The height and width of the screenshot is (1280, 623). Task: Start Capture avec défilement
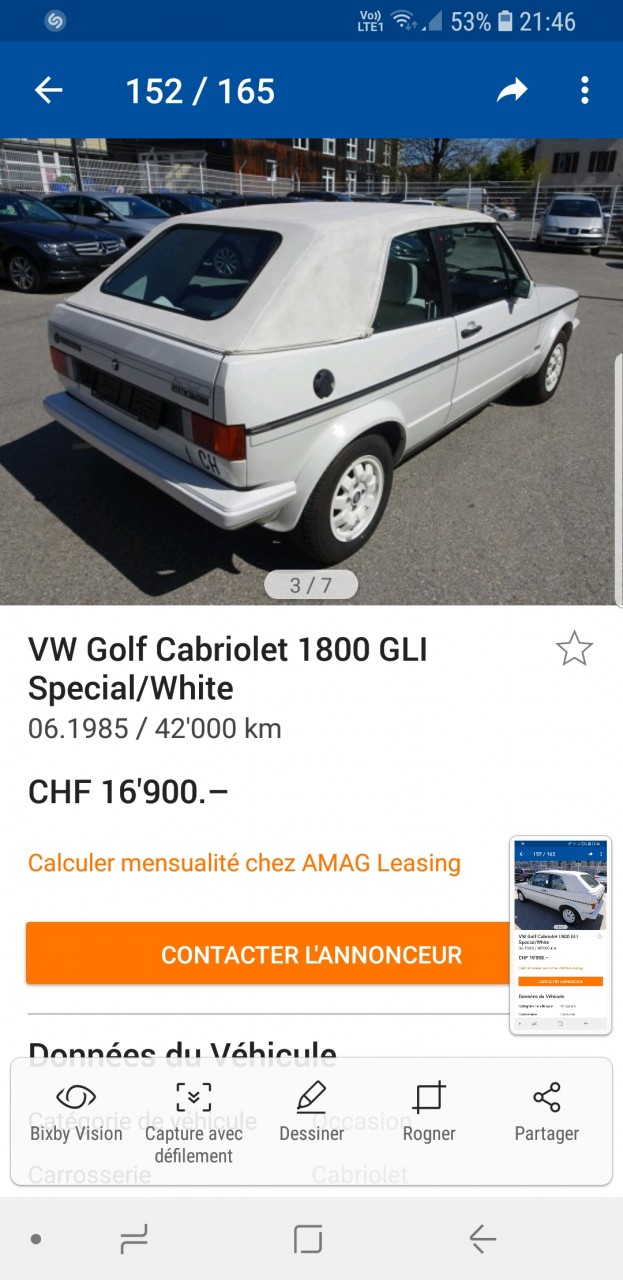(x=193, y=1120)
